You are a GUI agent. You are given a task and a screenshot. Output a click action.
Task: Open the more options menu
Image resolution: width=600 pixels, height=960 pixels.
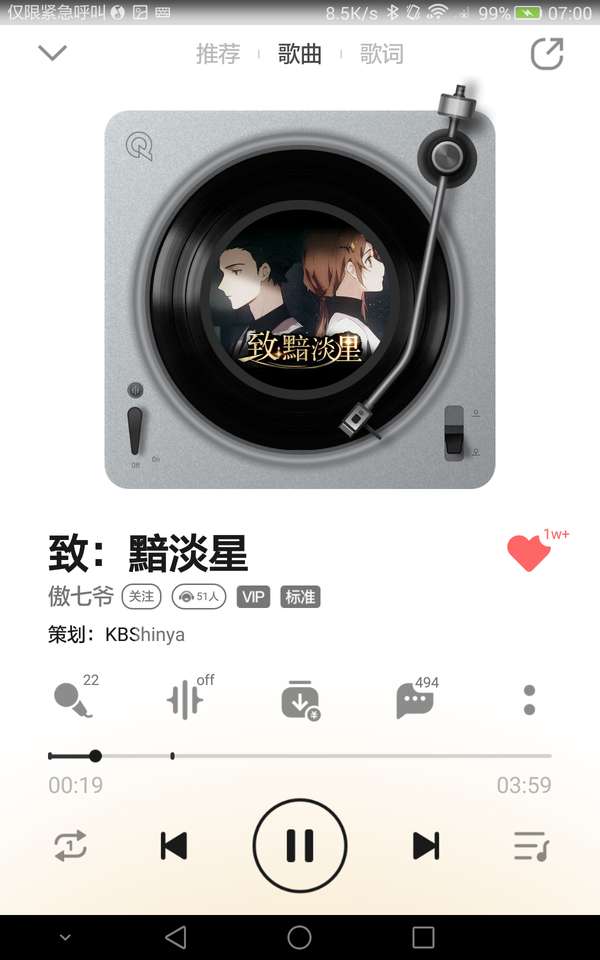tap(529, 700)
